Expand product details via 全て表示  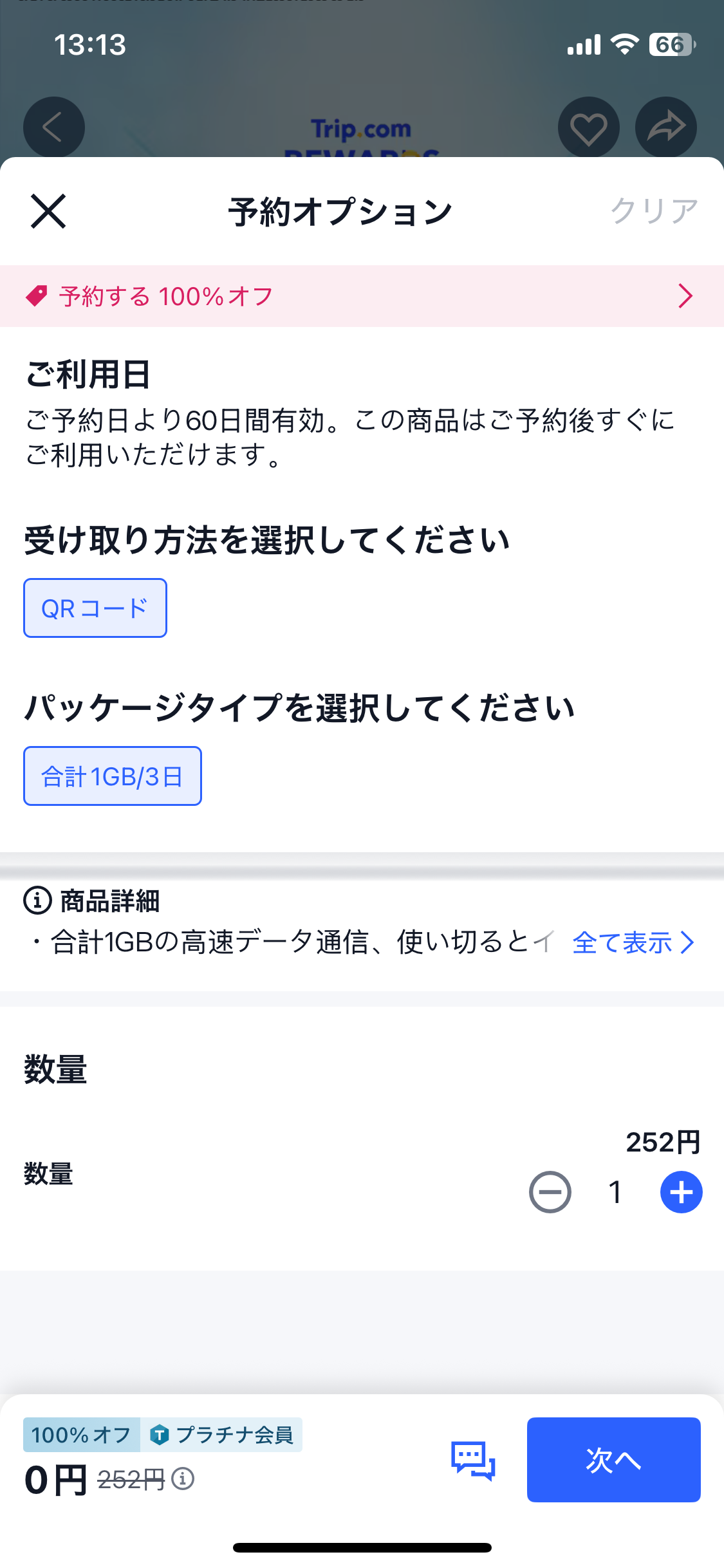click(633, 943)
